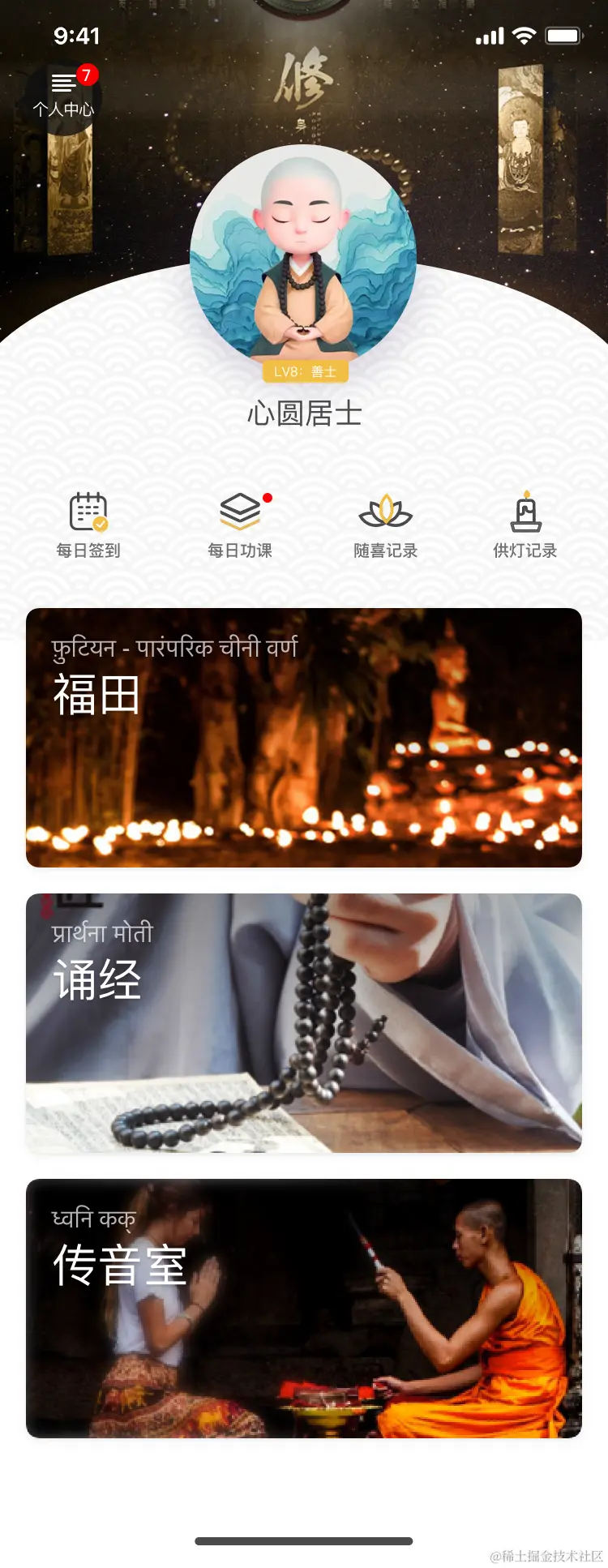Open 每日功课 daily lessons

point(240,525)
